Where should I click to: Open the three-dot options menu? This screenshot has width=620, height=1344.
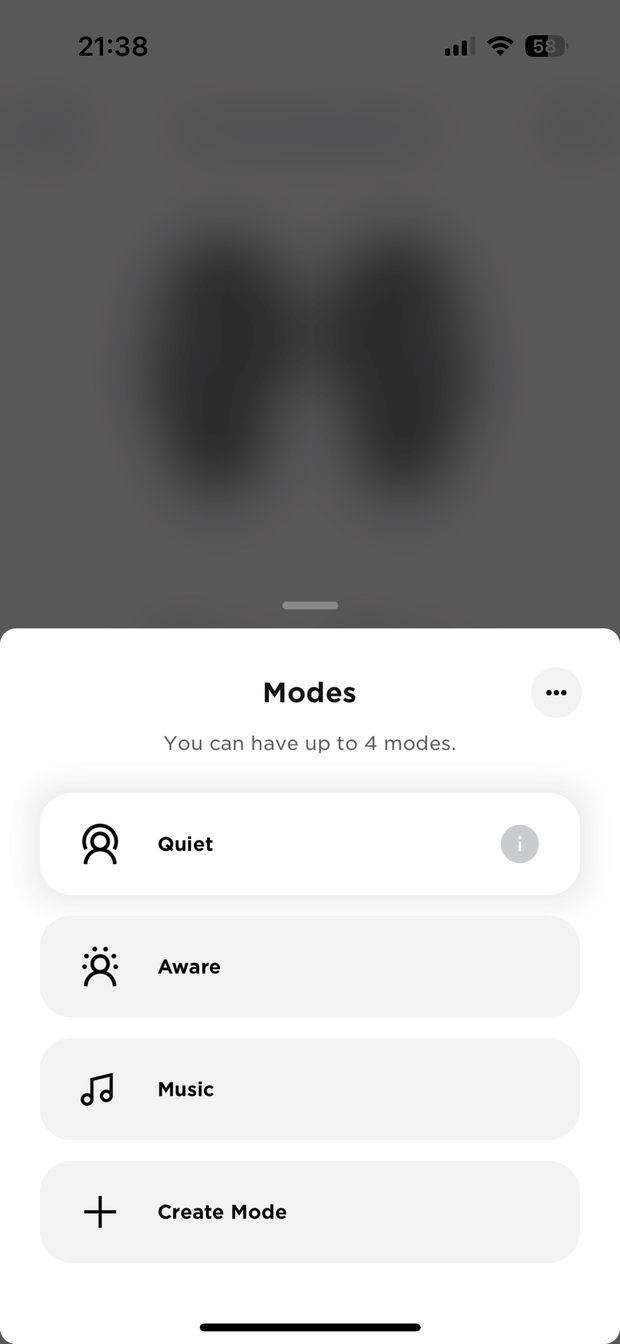[556, 692]
